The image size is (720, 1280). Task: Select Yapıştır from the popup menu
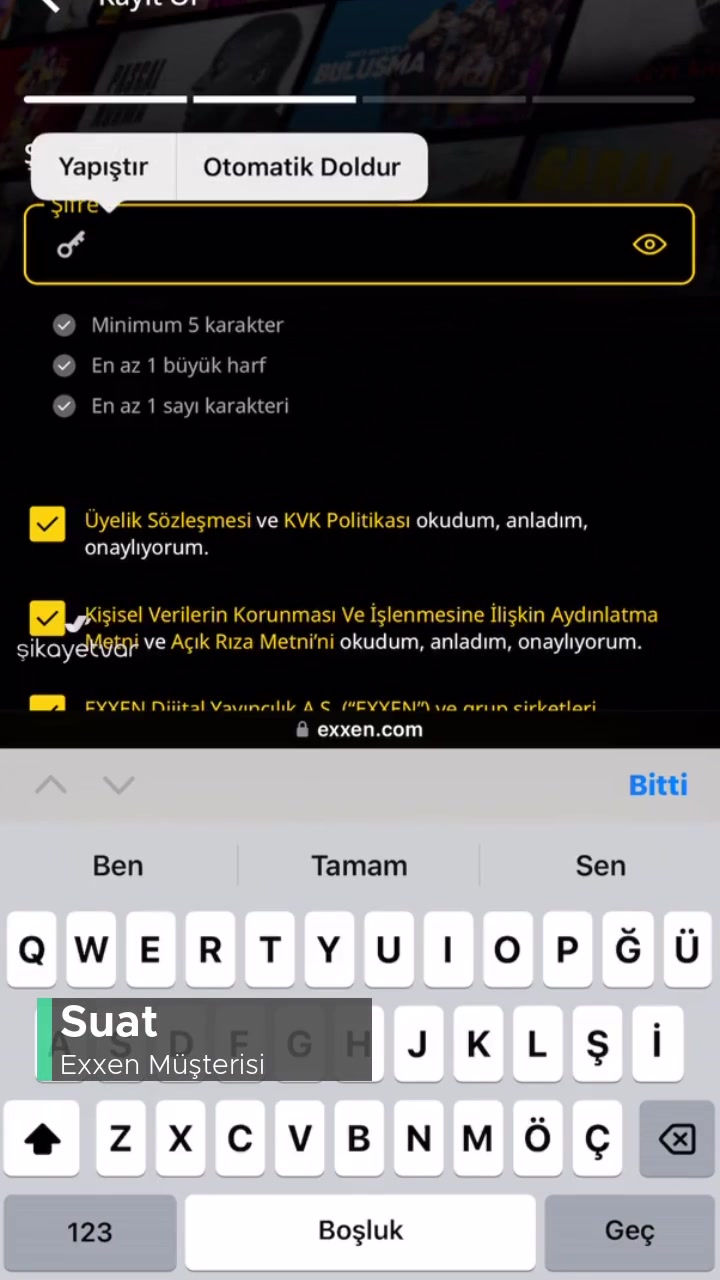tap(103, 166)
